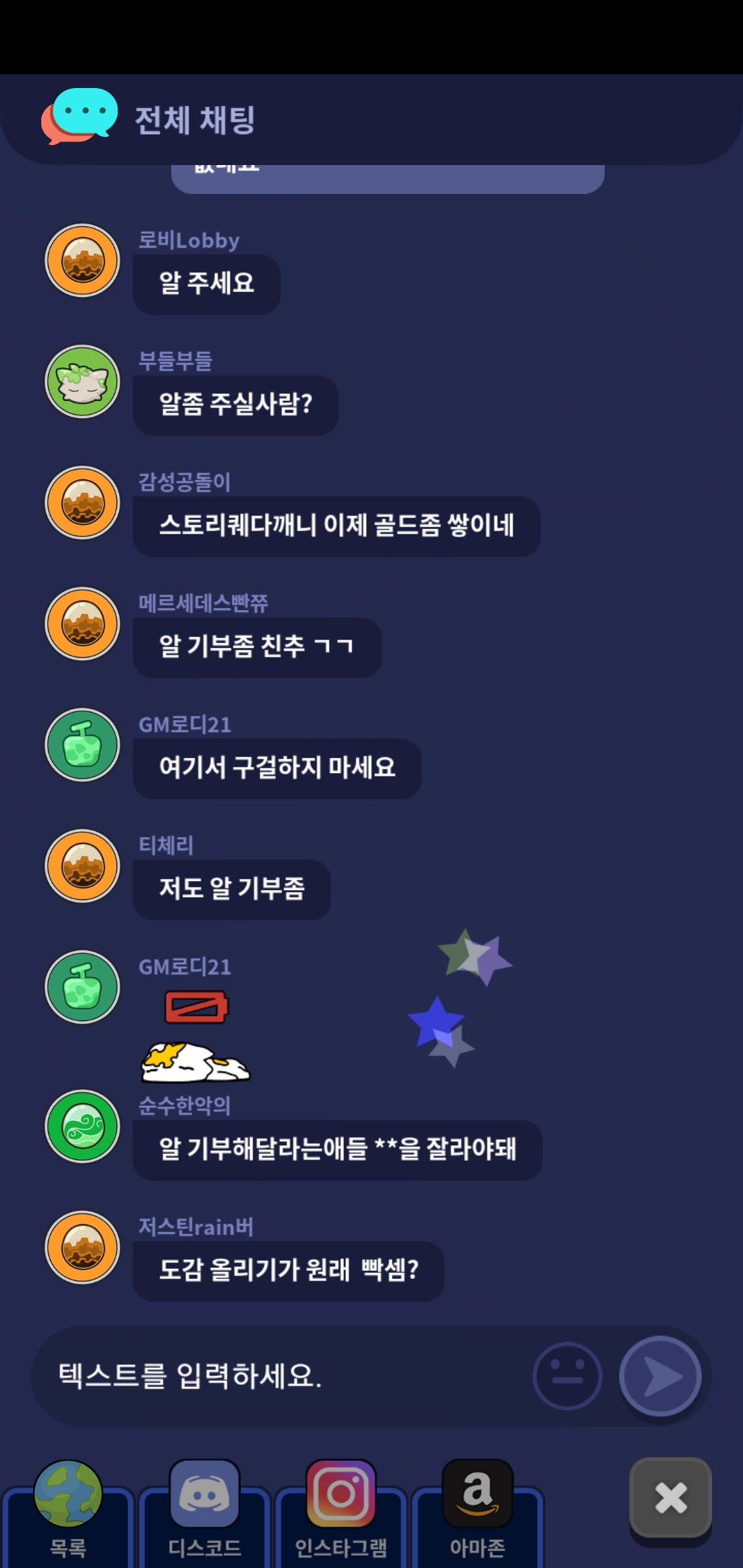
Task: Check 감성공돌이's avatar profile
Action: [83, 503]
